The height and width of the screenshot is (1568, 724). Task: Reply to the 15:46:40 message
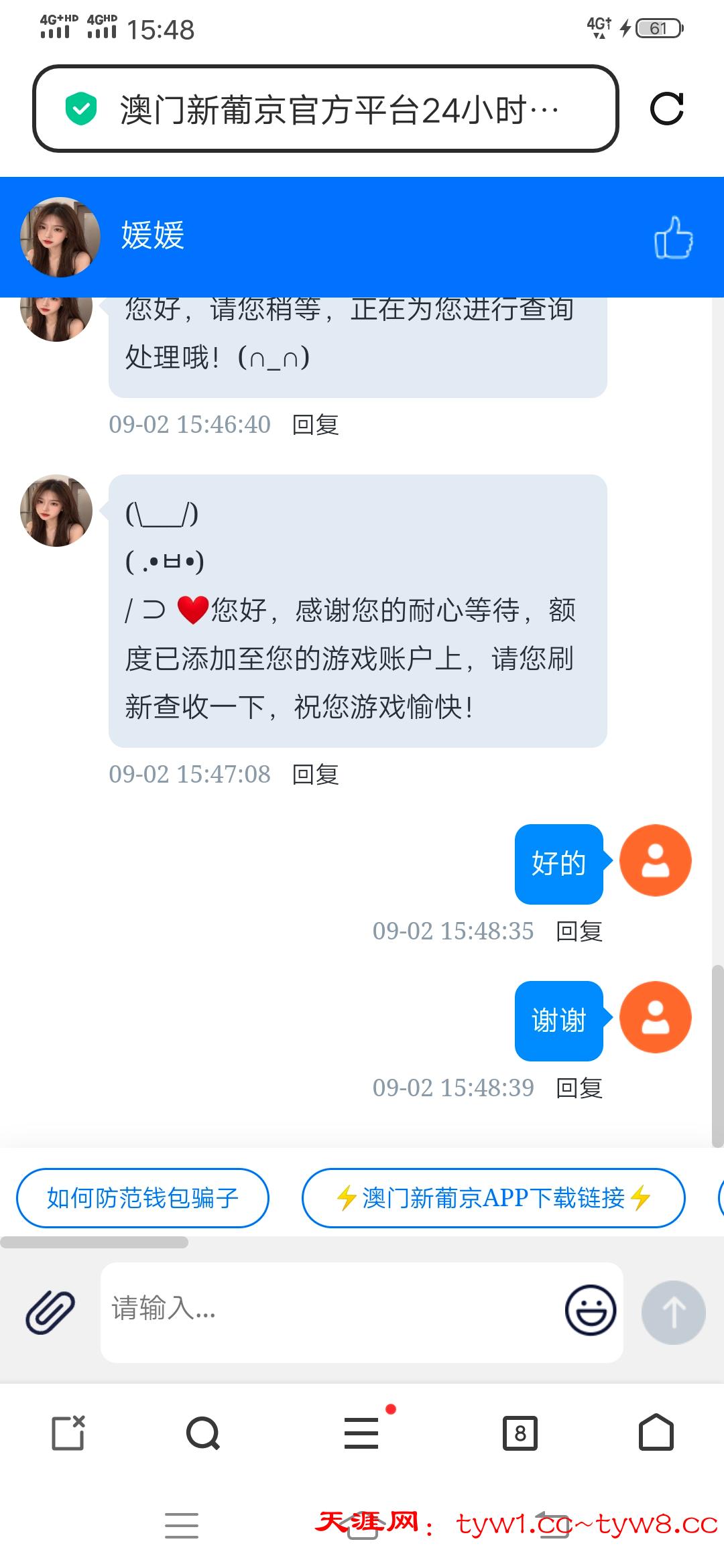click(315, 425)
